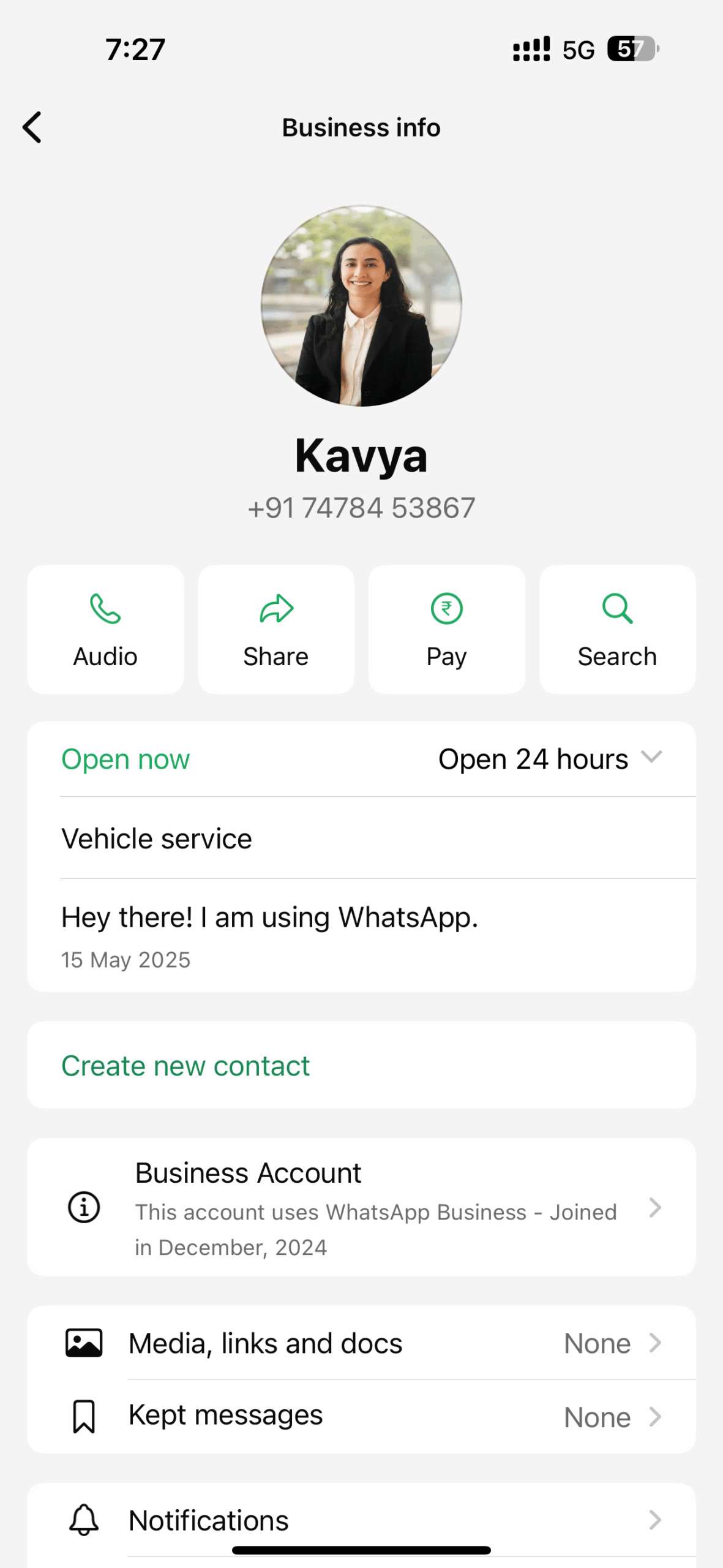723x1568 pixels.
Task: Expand the Open 24 hours schedule
Action: [550, 759]
